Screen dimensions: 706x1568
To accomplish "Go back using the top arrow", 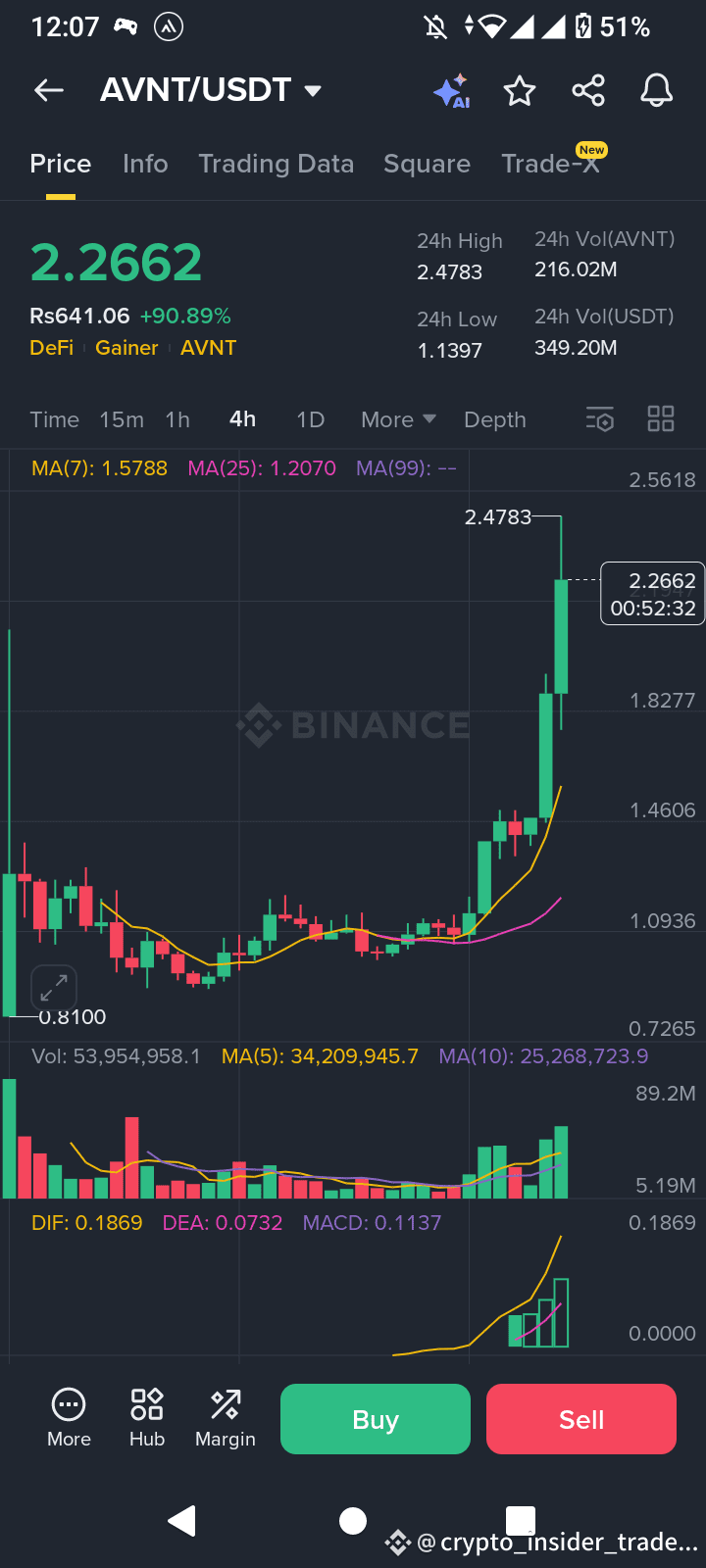I will (49, 91).
